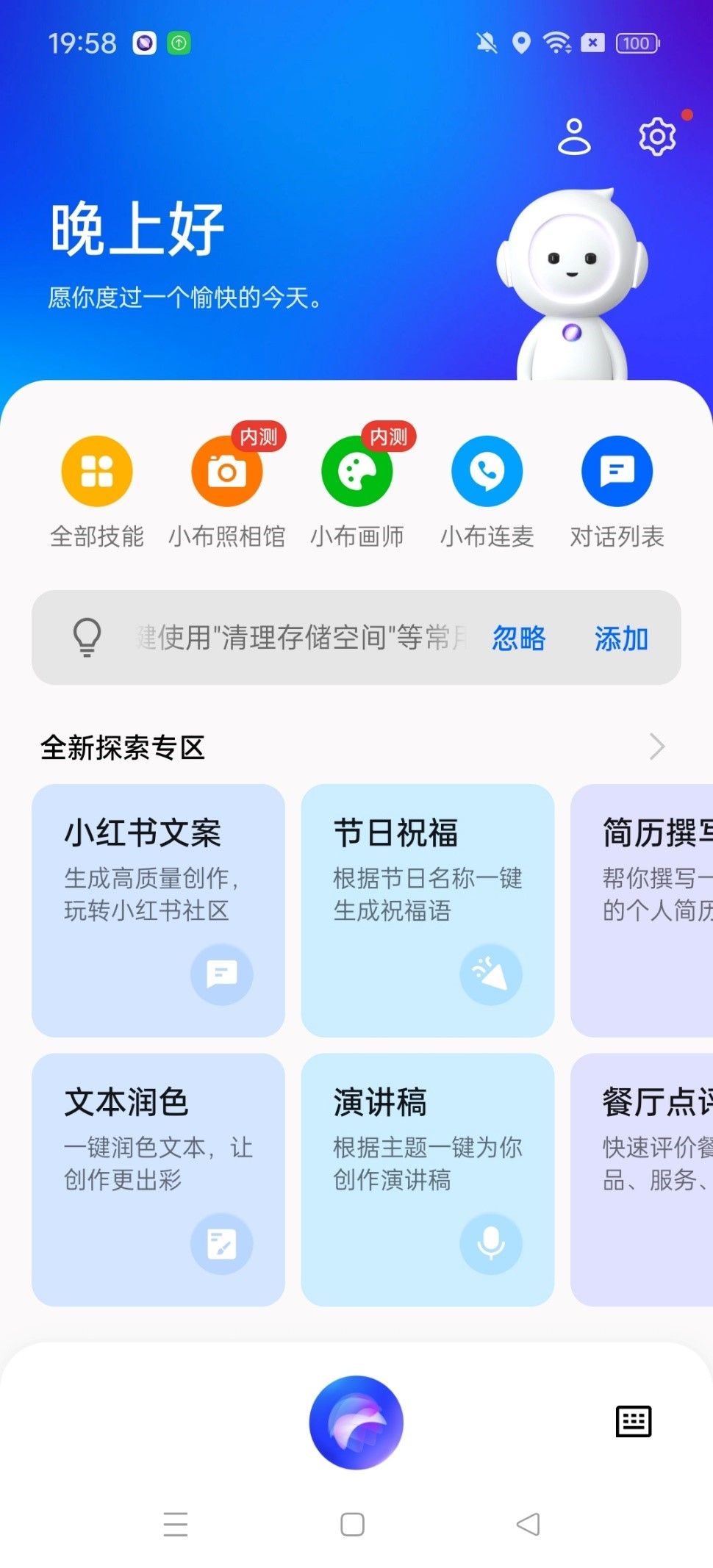Open the 演讲稿 card
The image size is (713, 1568).
(427, 1179)
